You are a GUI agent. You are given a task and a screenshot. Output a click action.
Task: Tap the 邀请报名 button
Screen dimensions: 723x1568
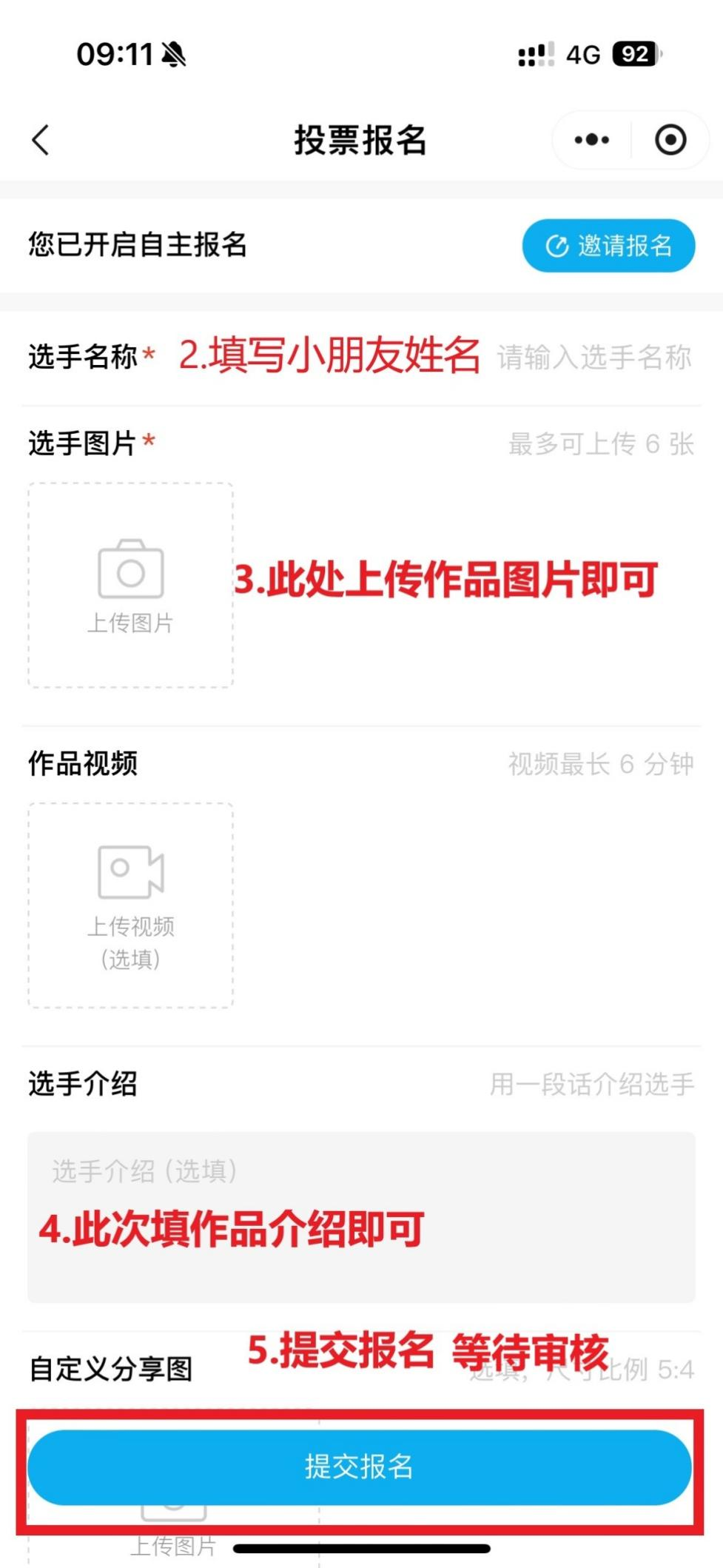coord(608,246)
